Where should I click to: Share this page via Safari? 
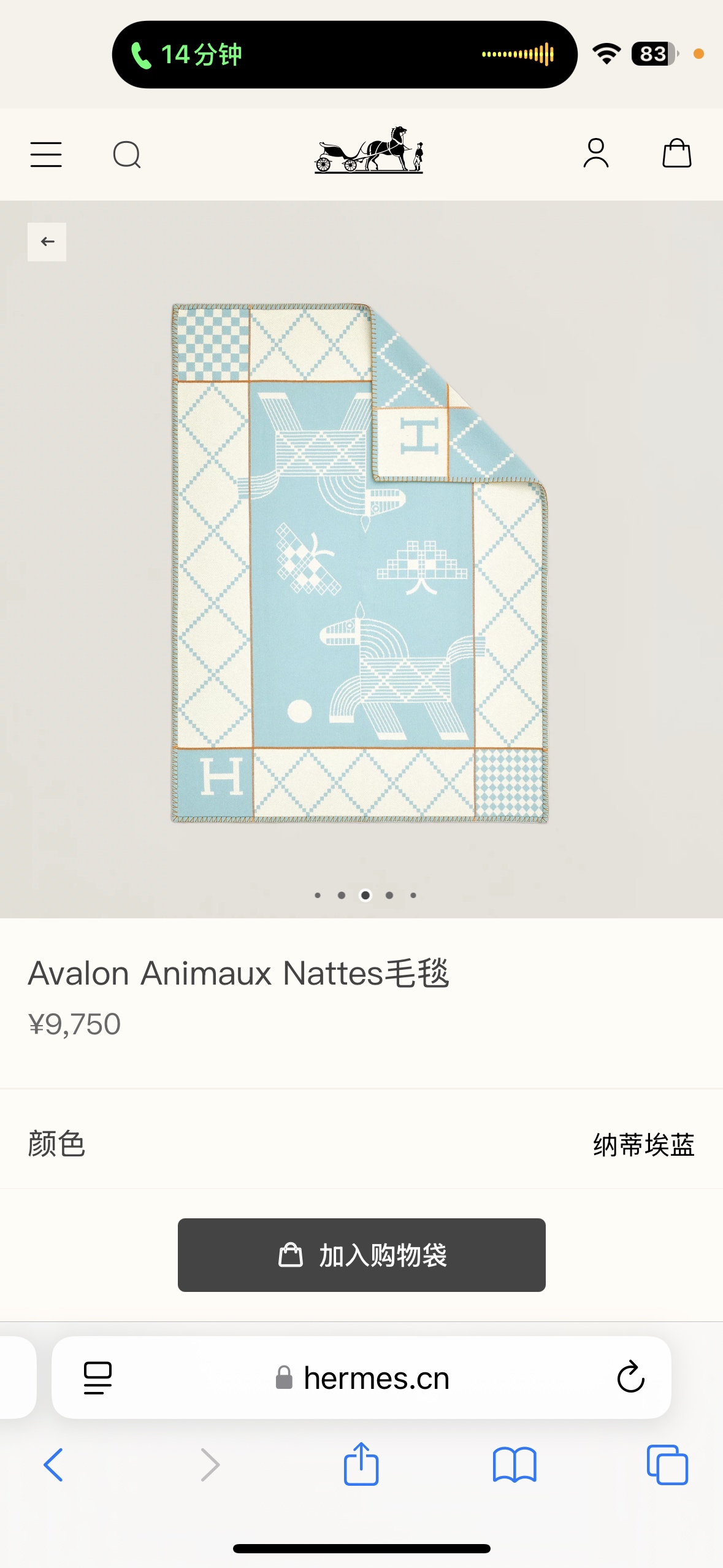tap(361, 1464)
